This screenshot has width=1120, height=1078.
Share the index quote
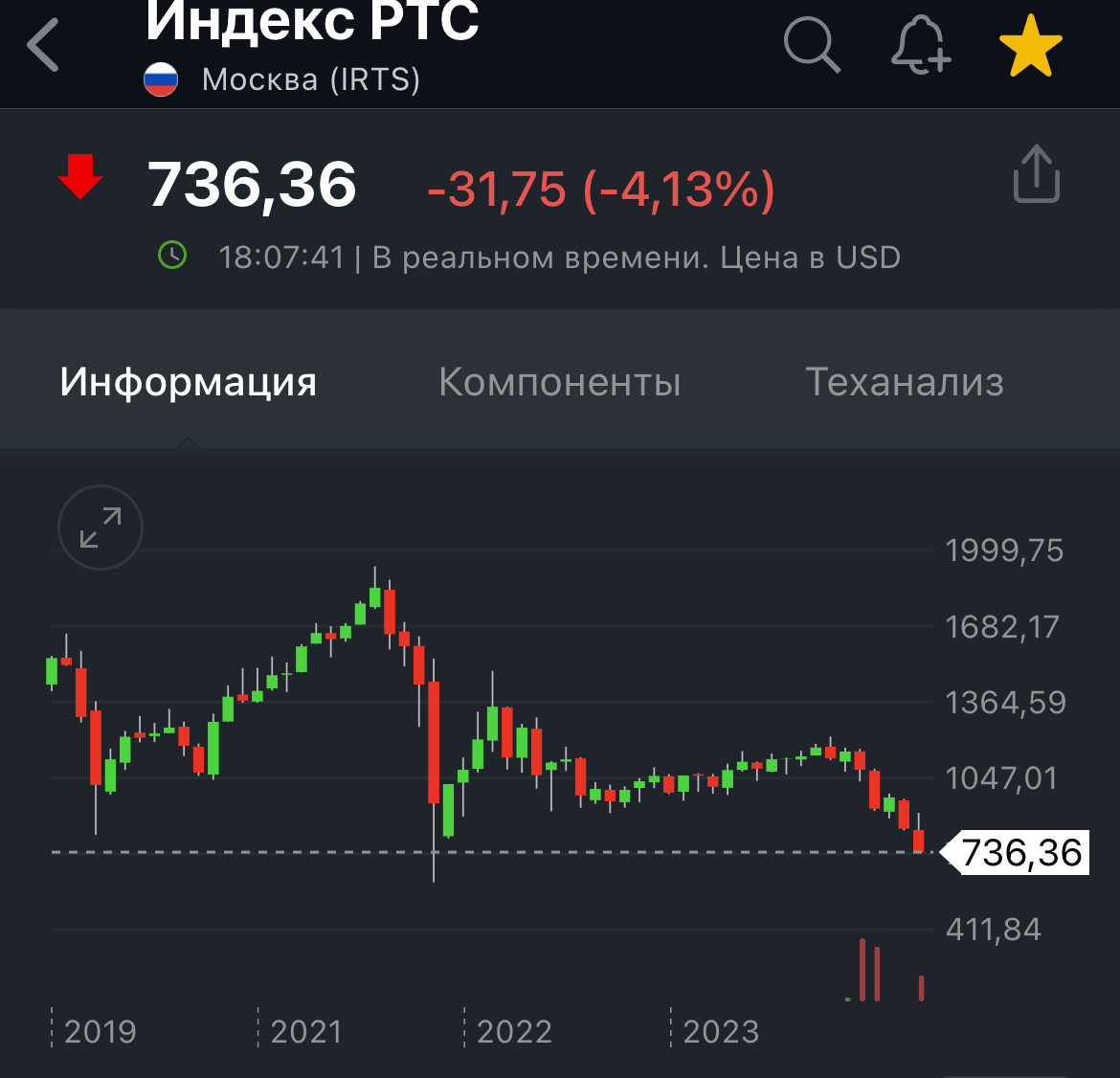[x=1036, y=175]
